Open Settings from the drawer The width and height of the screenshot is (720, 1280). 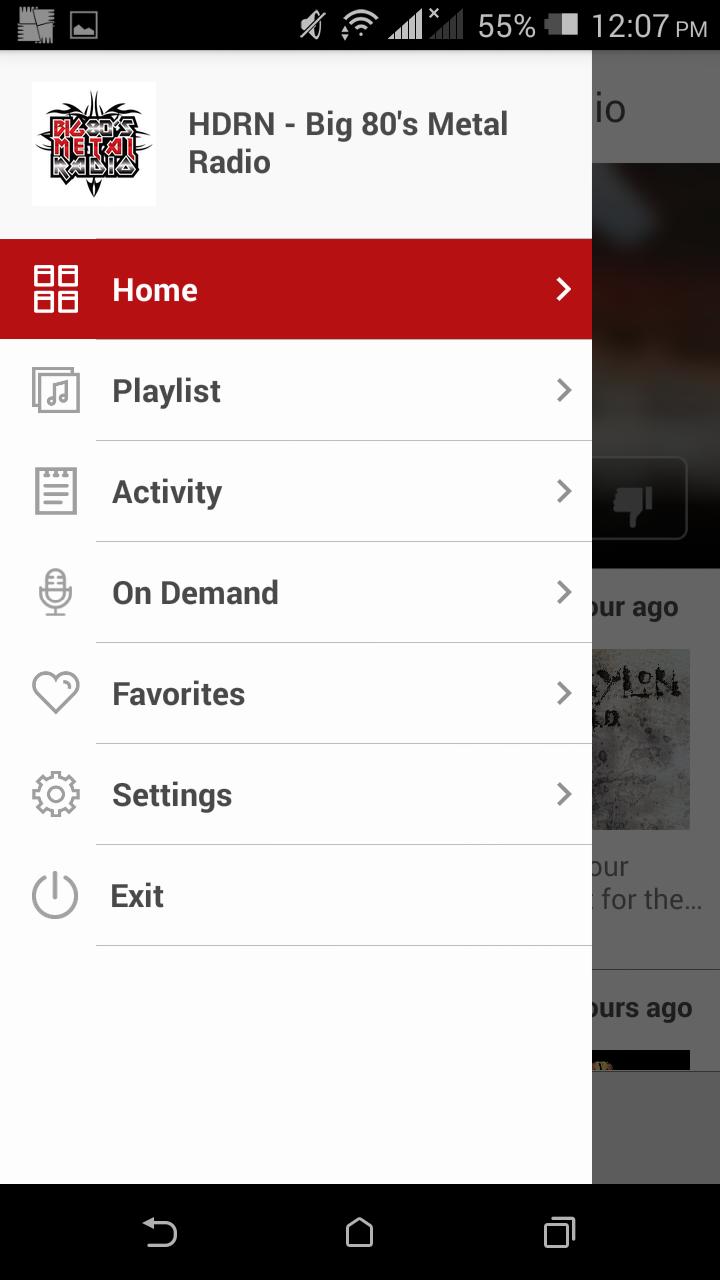(x=295, y=794)
